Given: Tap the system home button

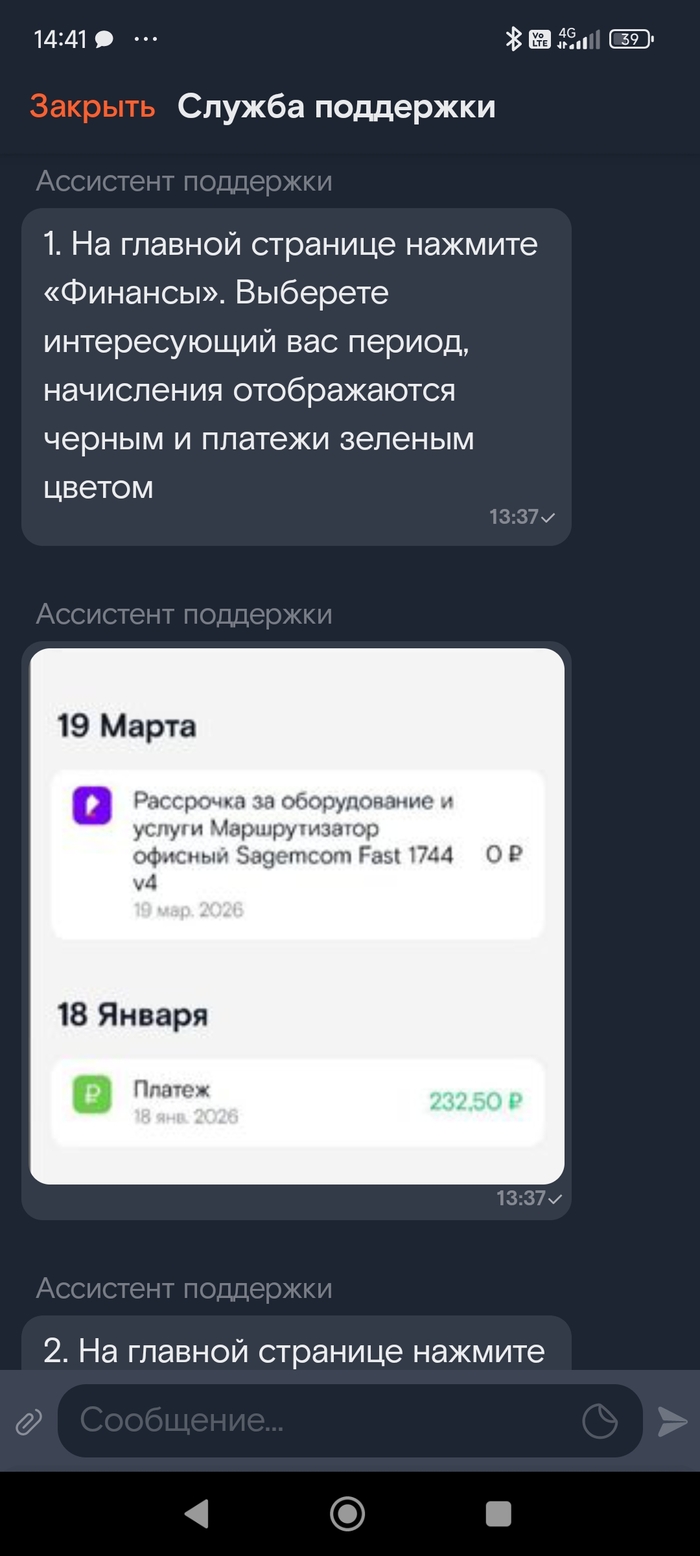Looking at the screenshot, I should [x=347, y=1514].
